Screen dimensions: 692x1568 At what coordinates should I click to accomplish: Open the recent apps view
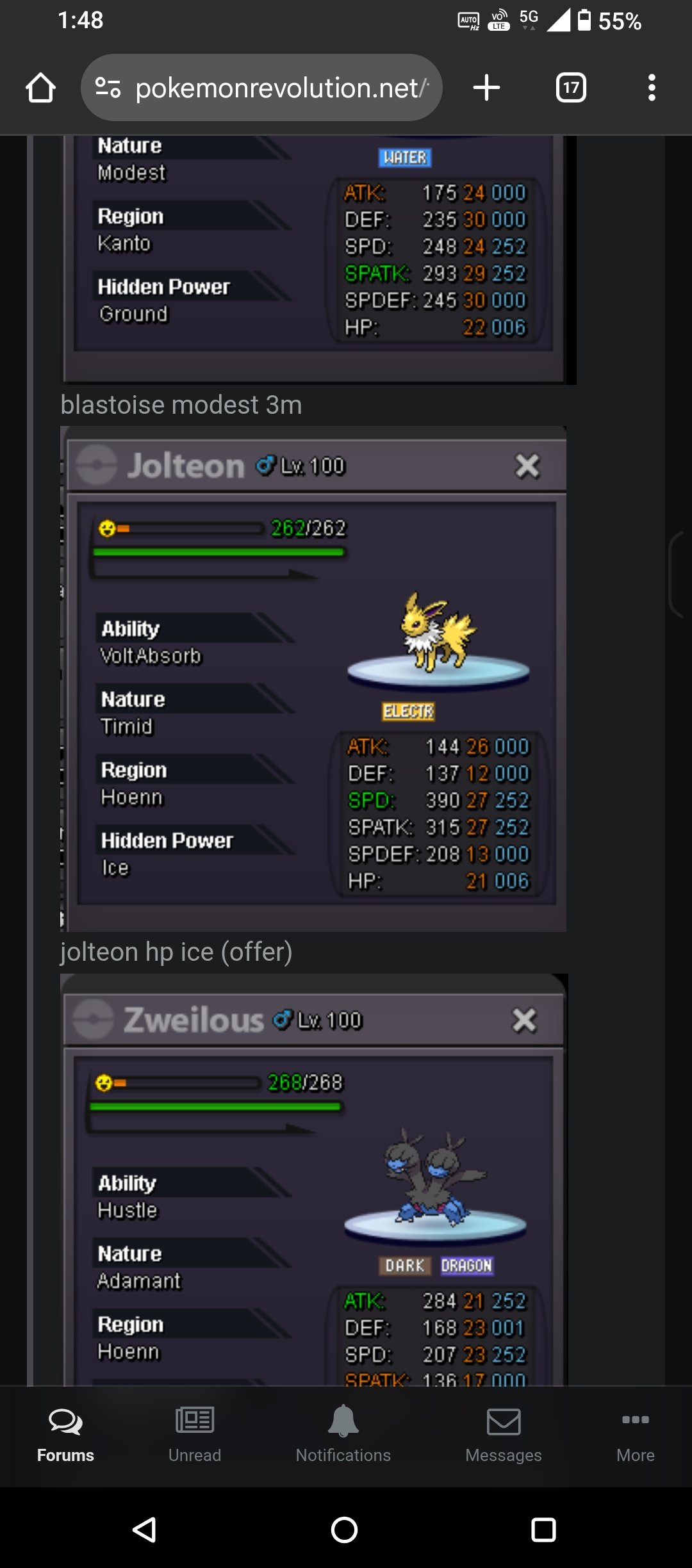[x=543, y=1530]
